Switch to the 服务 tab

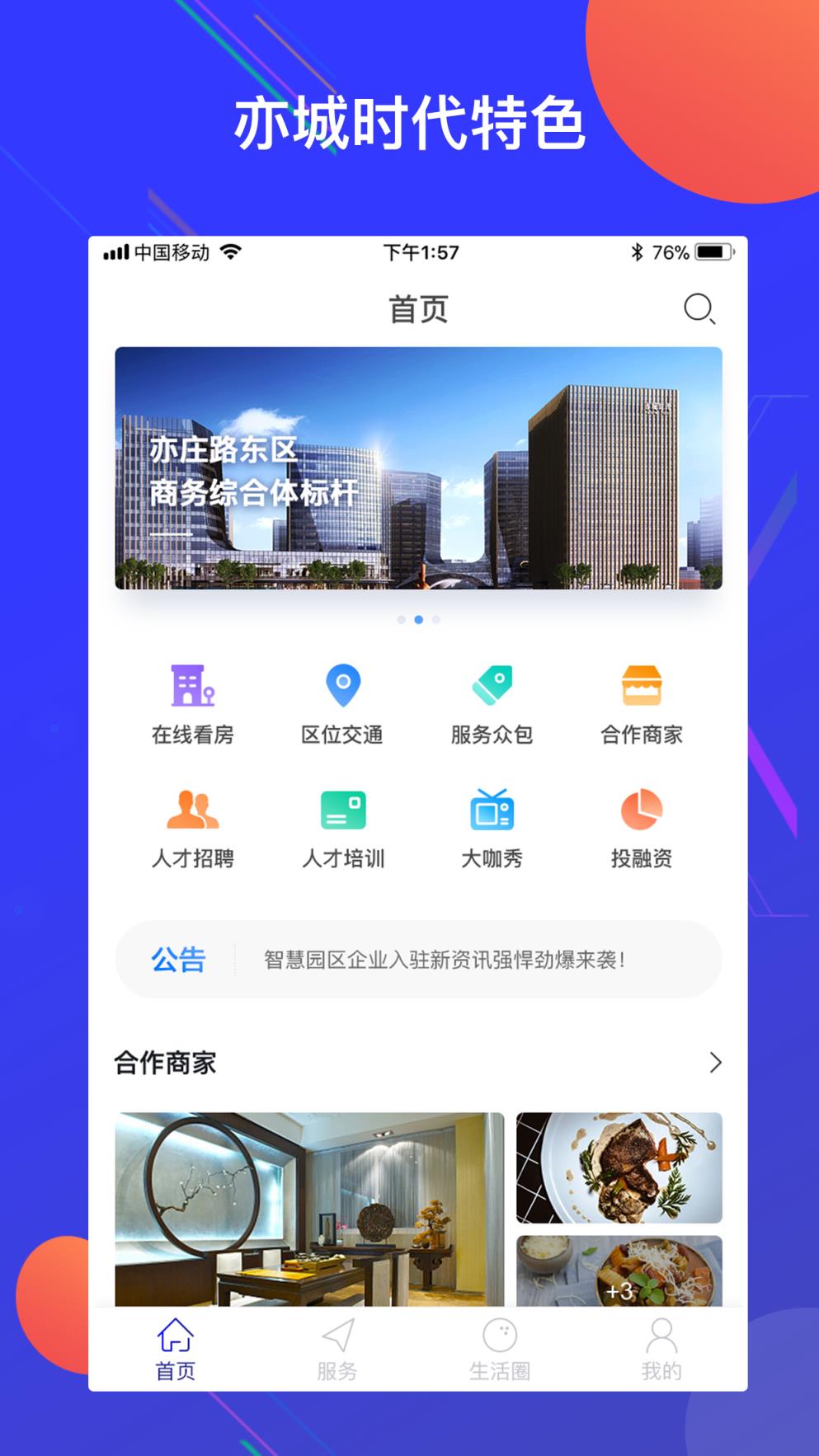click(335, 1344)
